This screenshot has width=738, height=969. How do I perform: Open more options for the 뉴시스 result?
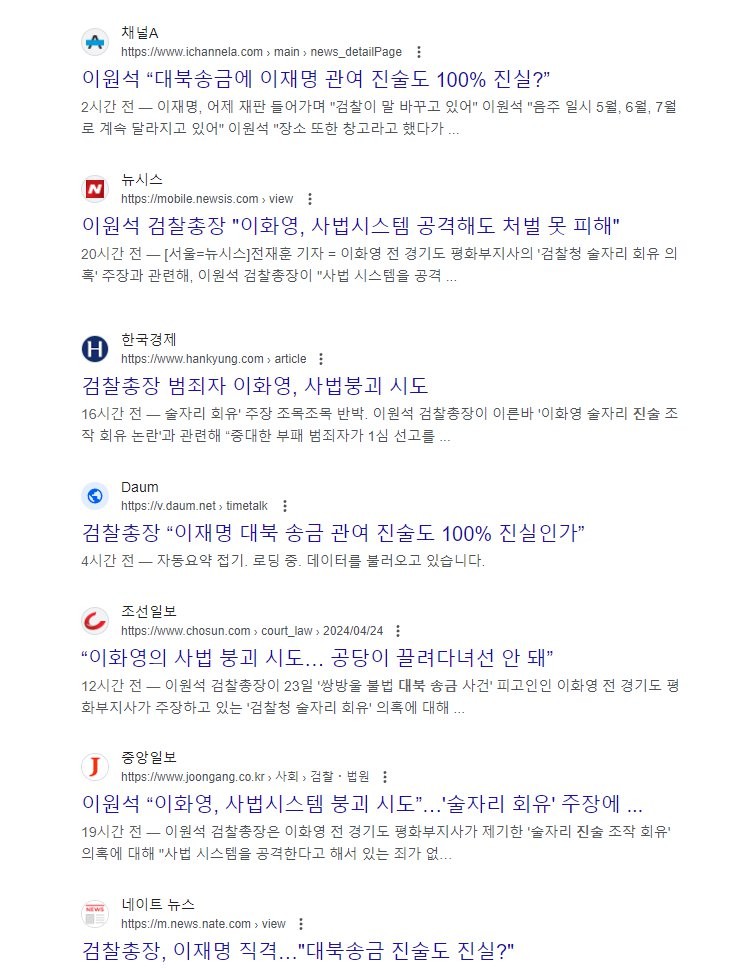point(309,199)
